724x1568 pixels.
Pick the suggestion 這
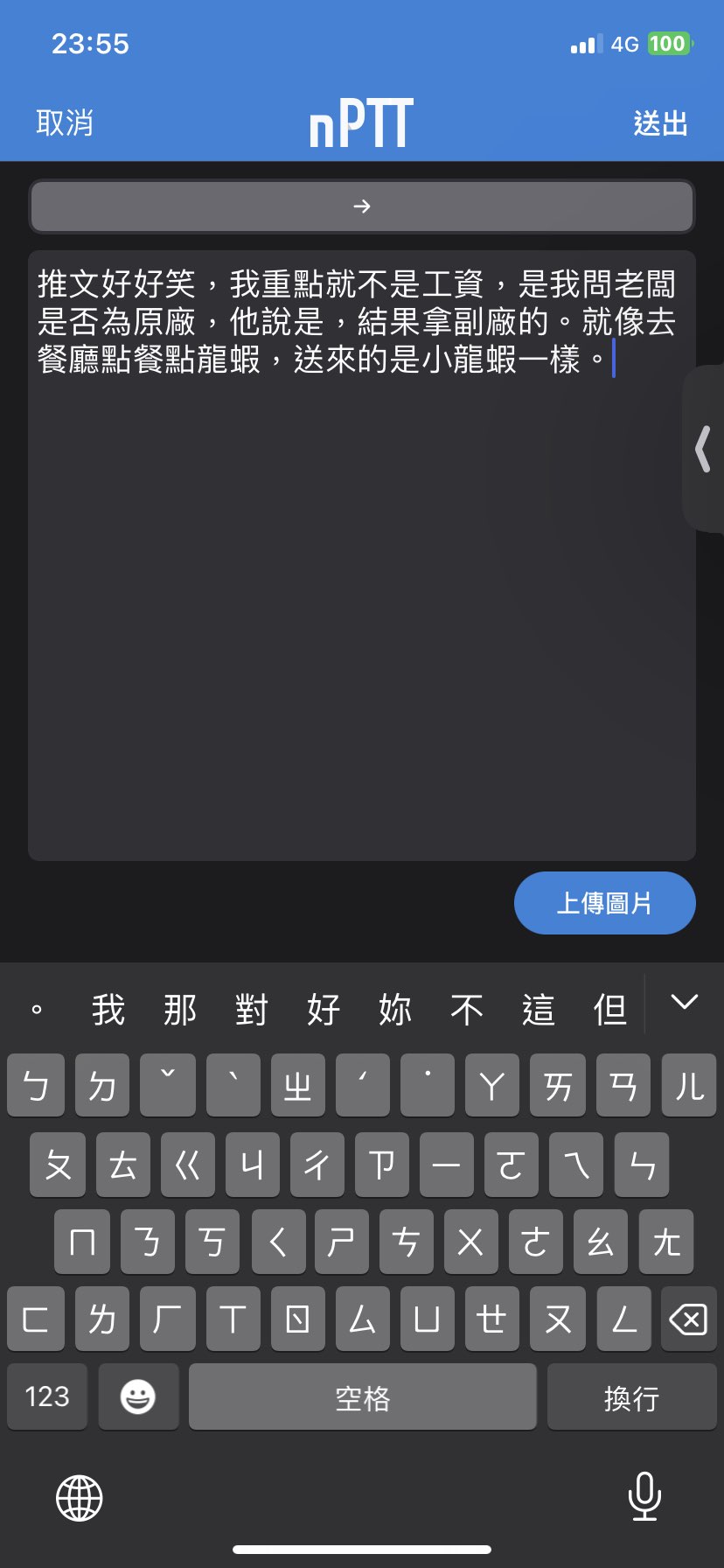539,1010
